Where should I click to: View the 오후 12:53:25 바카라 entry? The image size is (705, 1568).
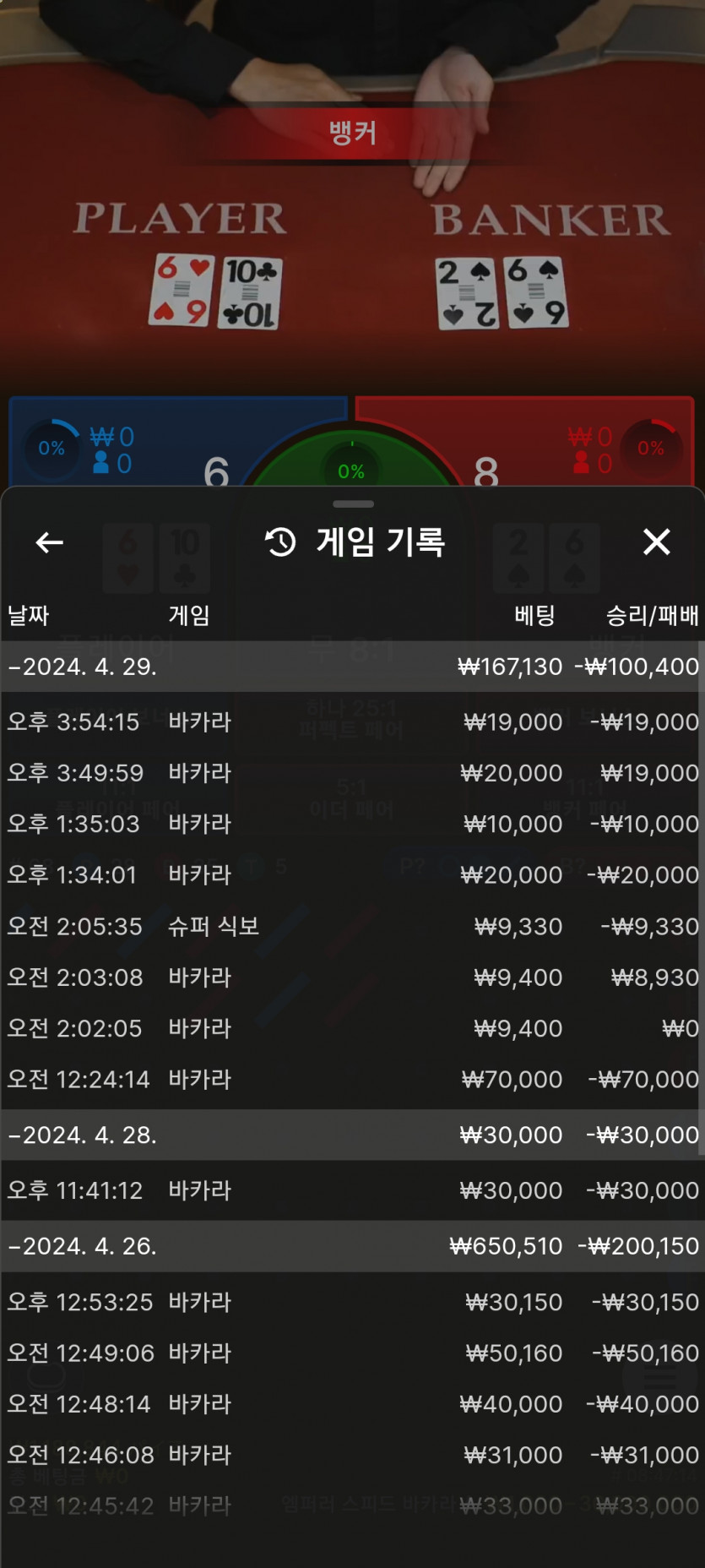(351, 1302)
